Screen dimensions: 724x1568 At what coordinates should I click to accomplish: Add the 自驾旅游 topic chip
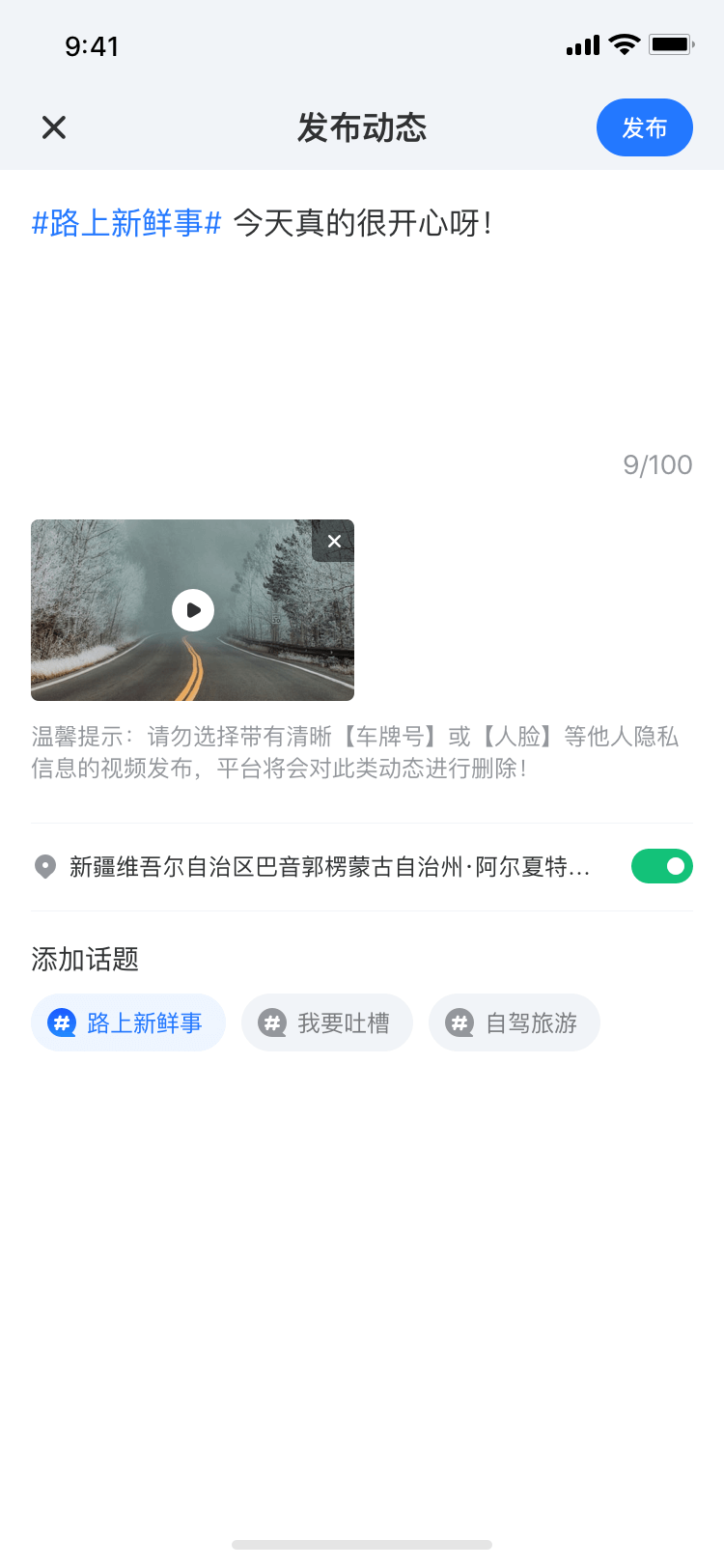click(x=515, y=1022)
